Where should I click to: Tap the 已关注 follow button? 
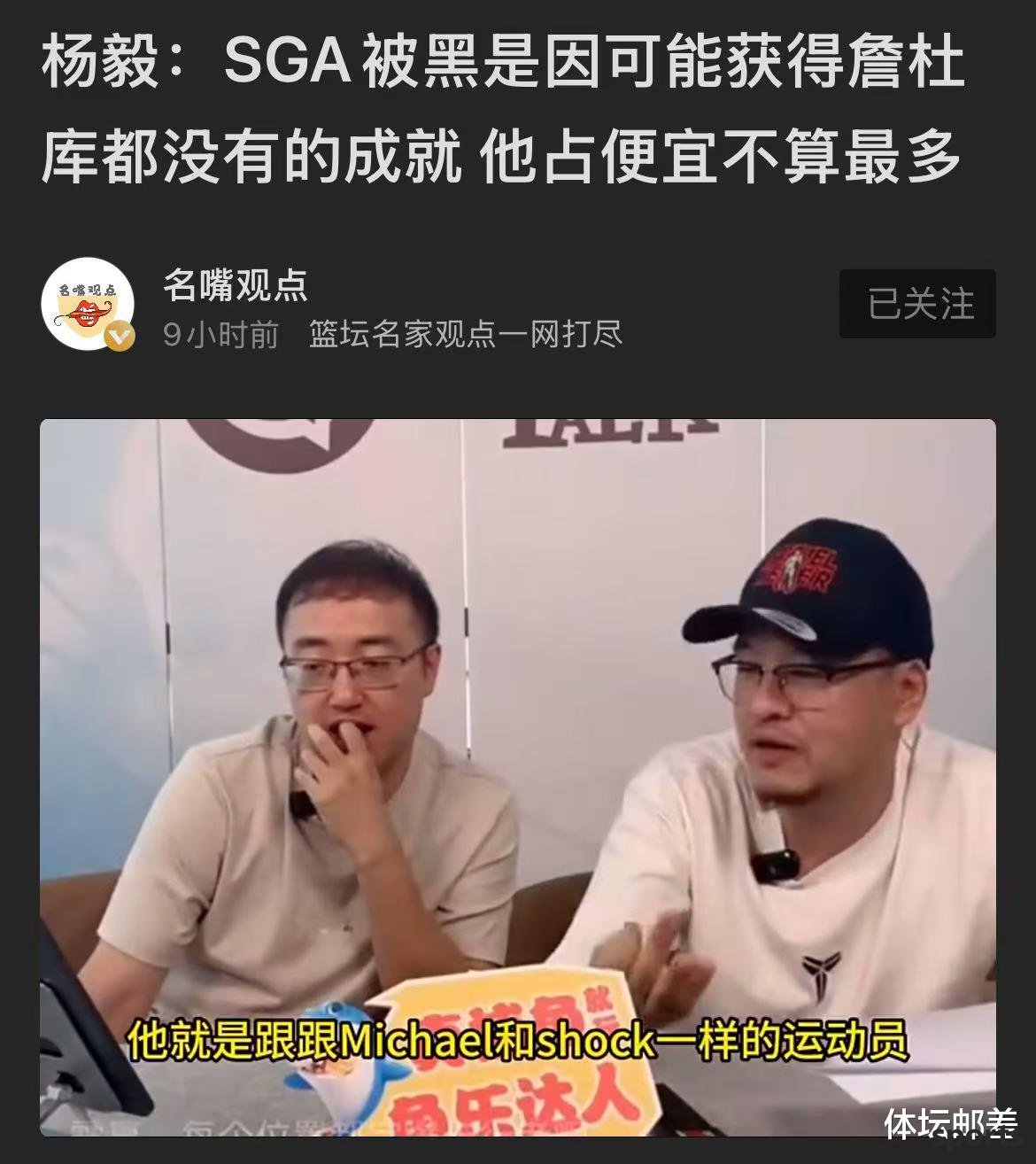[x=917, y=304]
